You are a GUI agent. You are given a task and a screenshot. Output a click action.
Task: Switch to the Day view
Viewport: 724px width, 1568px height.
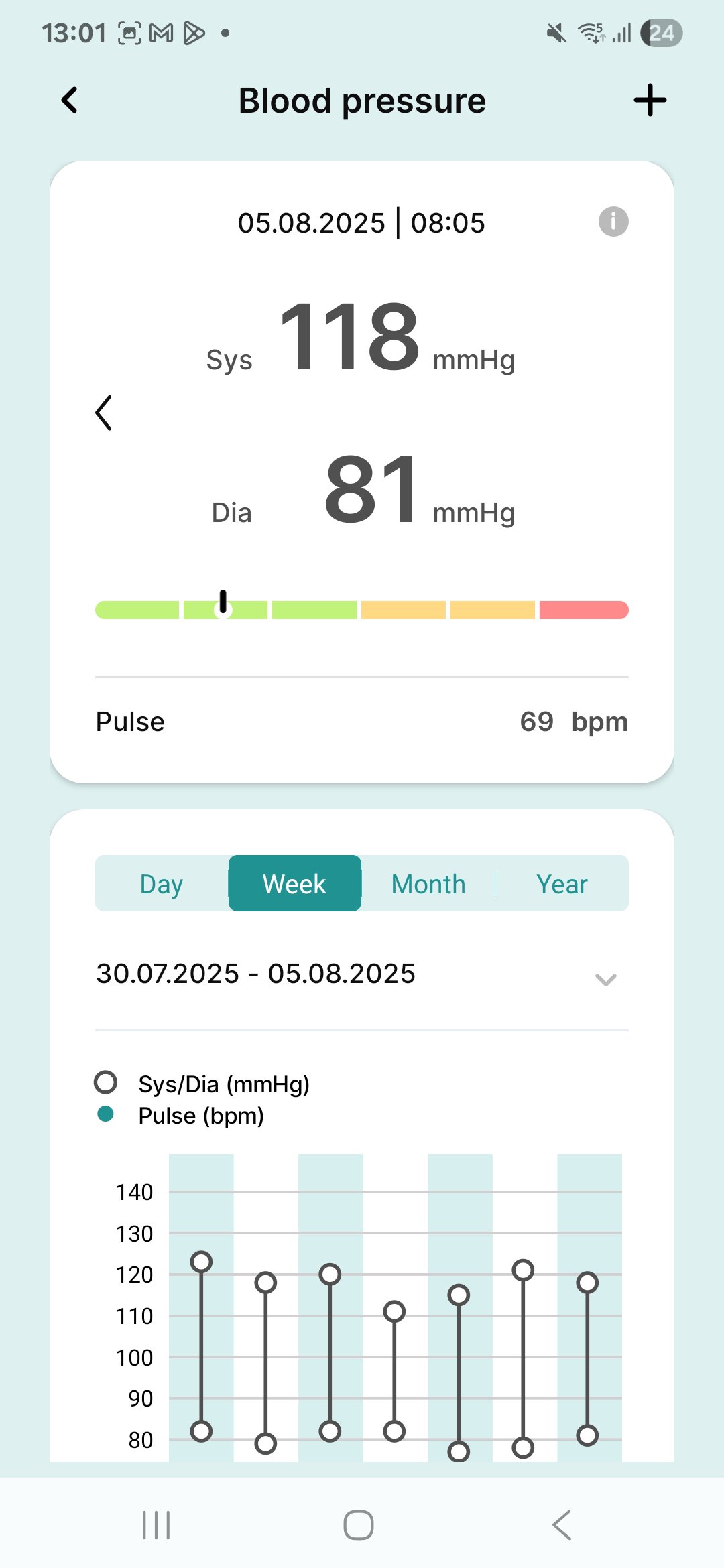point(162,884)
